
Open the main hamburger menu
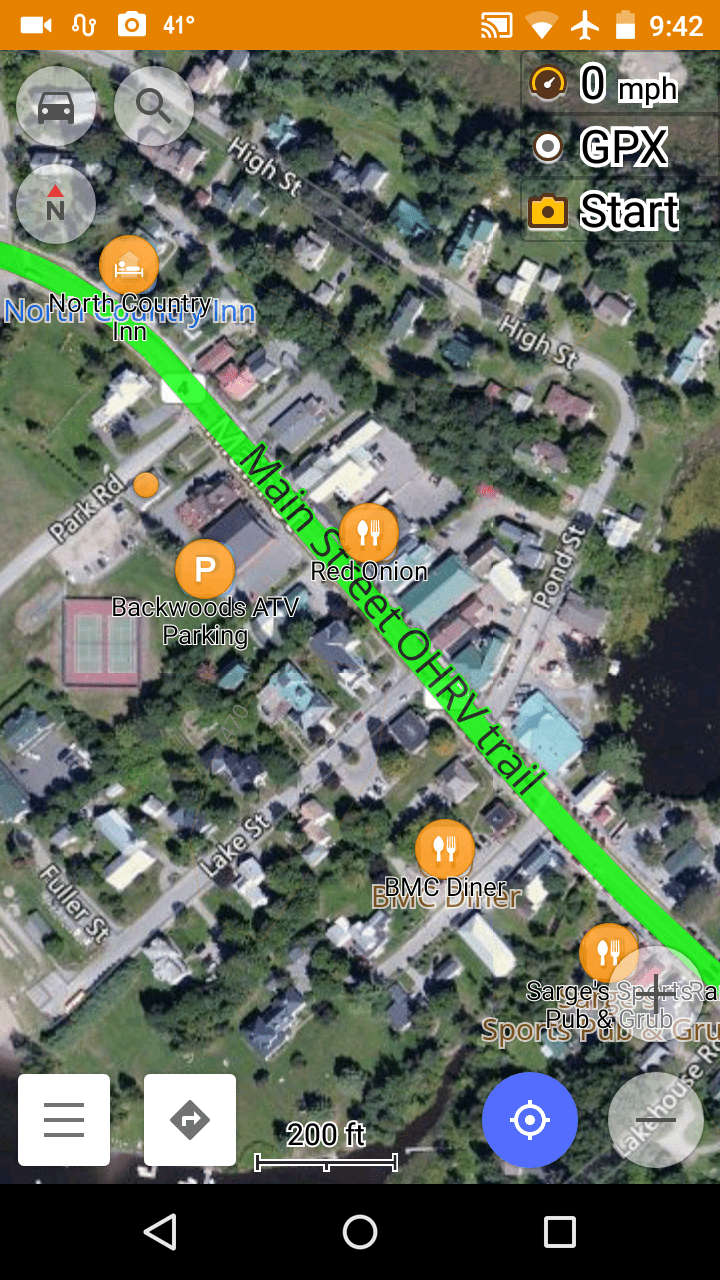(x=63, y=1120)
